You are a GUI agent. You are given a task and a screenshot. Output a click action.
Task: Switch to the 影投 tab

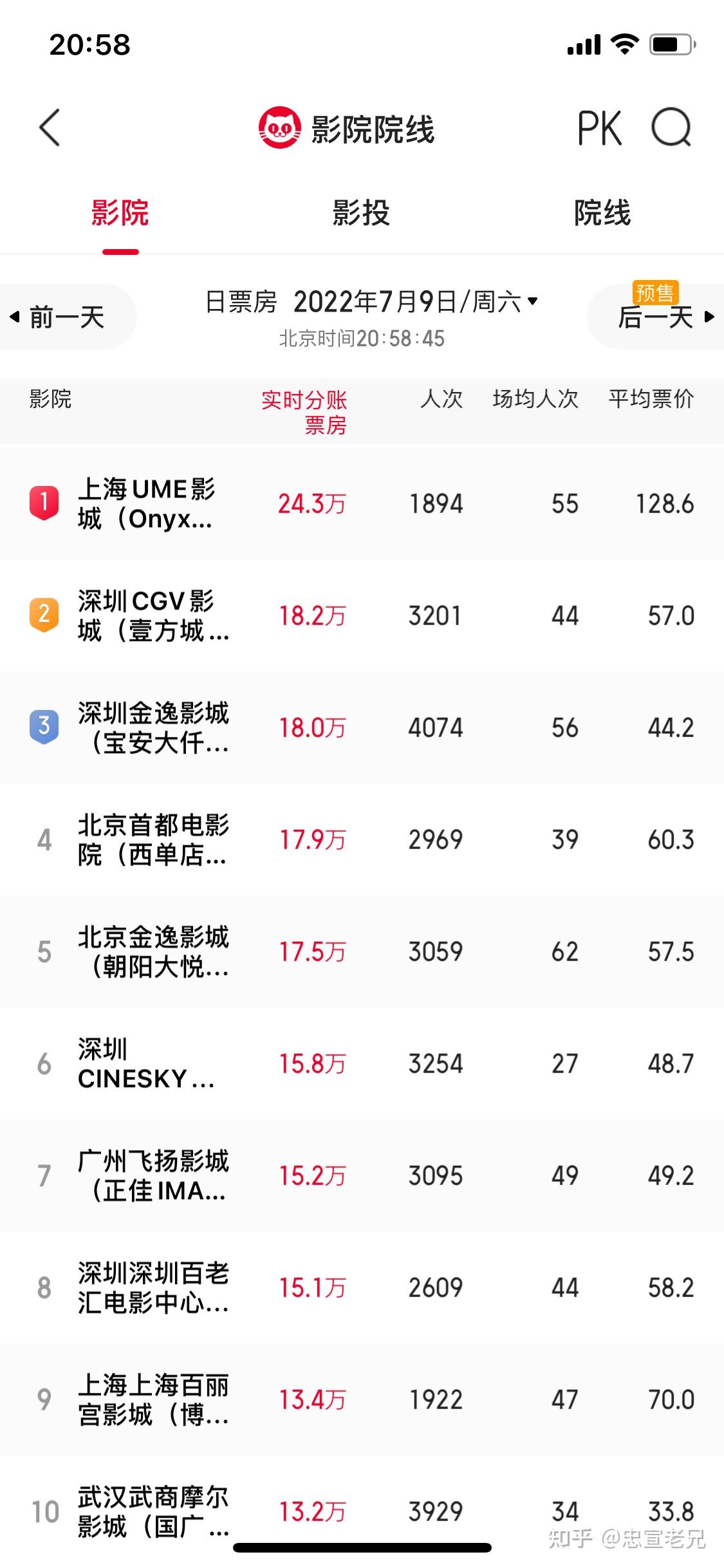[361, 213]
